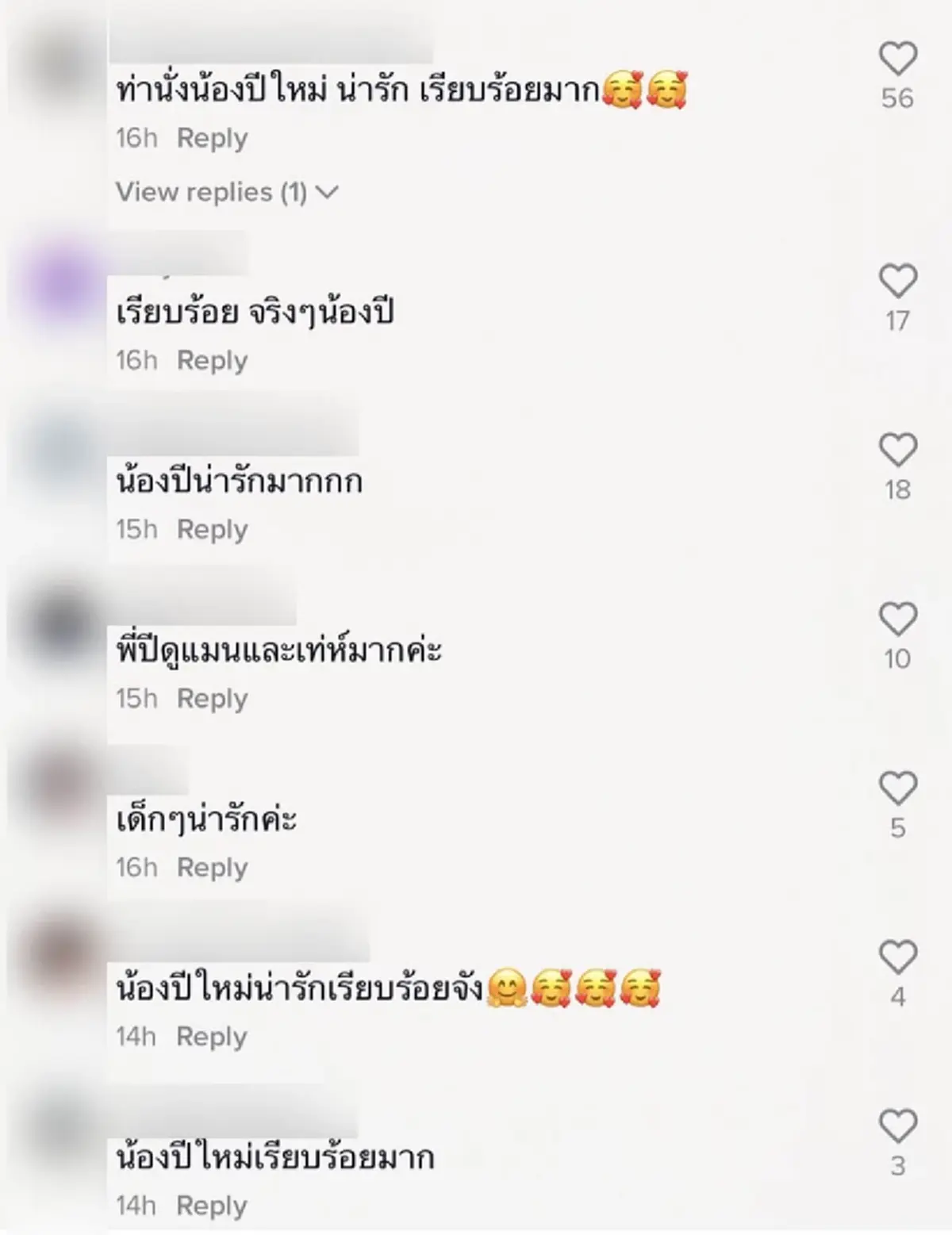
Task: Like the comment "น้องปีน่ารักมากกก"
Action: (x=897, y=448)
